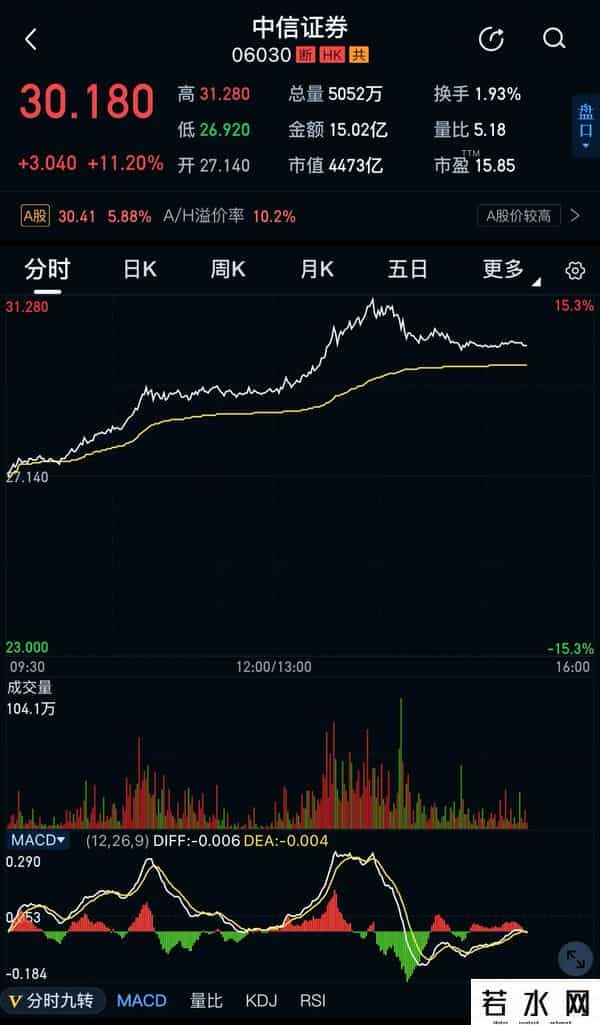Open chart settings gear icon
600x1025 pixels.
(x=574, y=270)
